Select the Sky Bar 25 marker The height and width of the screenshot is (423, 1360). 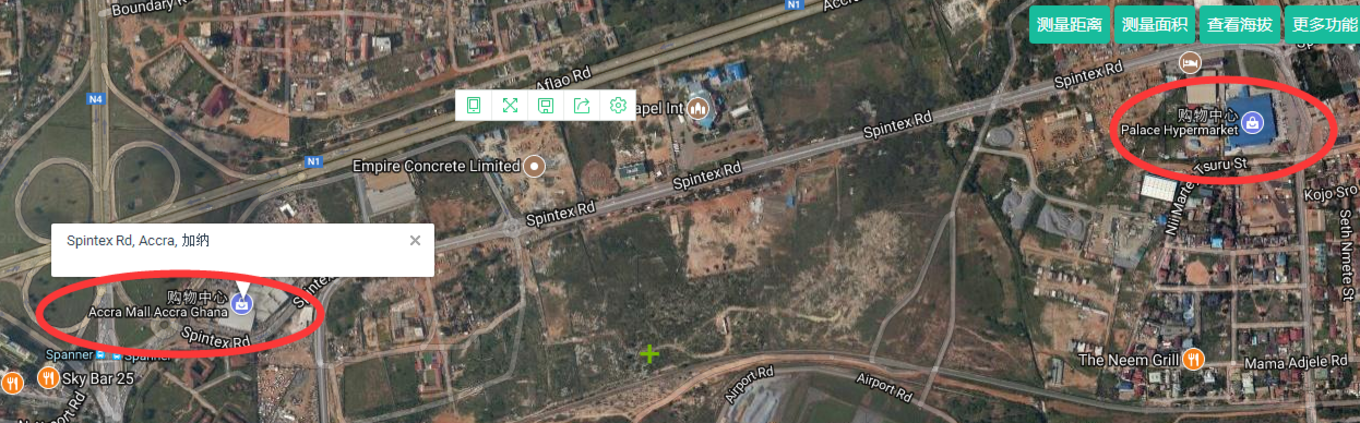point(47,378)
